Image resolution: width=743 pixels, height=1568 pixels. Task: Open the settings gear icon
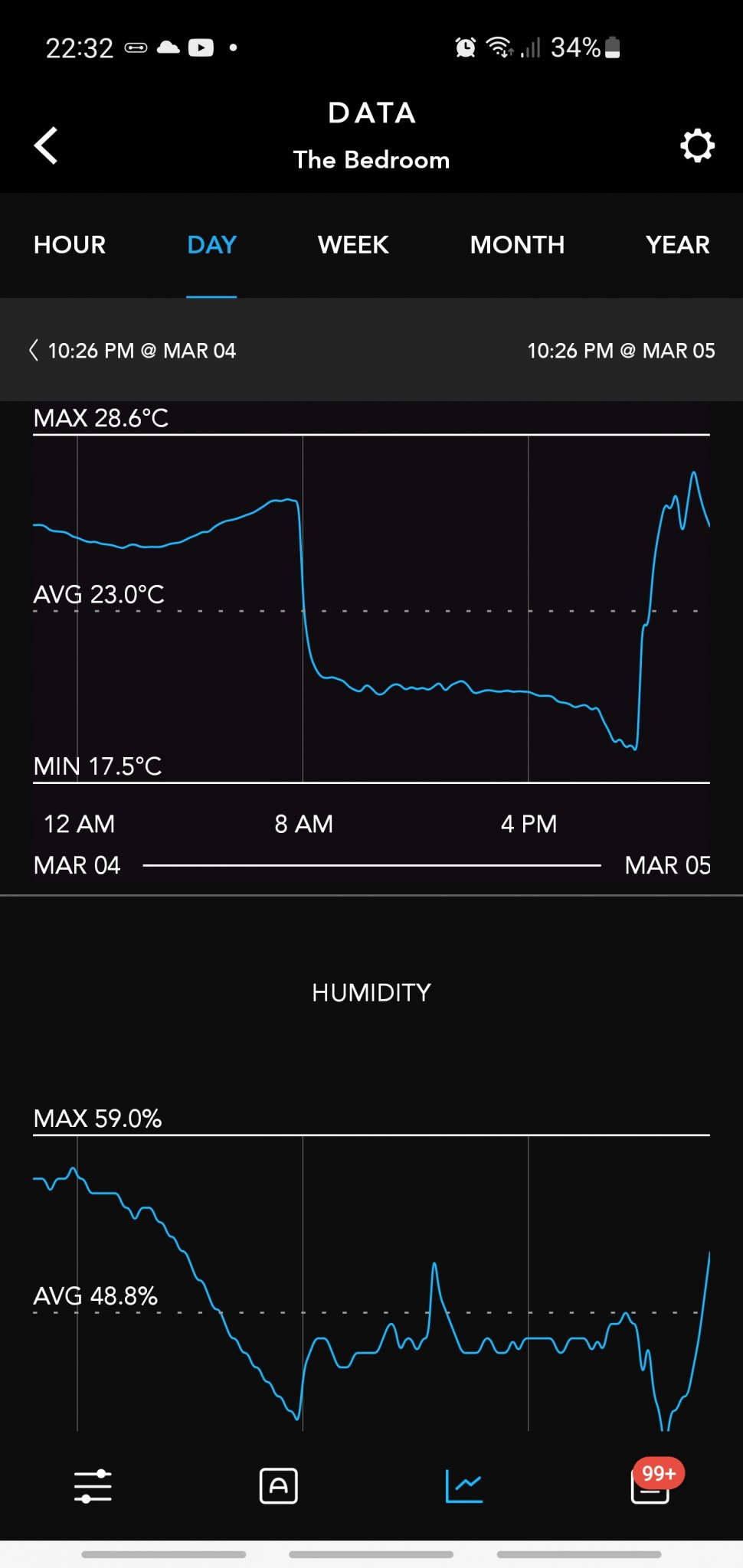click(697, 145)
